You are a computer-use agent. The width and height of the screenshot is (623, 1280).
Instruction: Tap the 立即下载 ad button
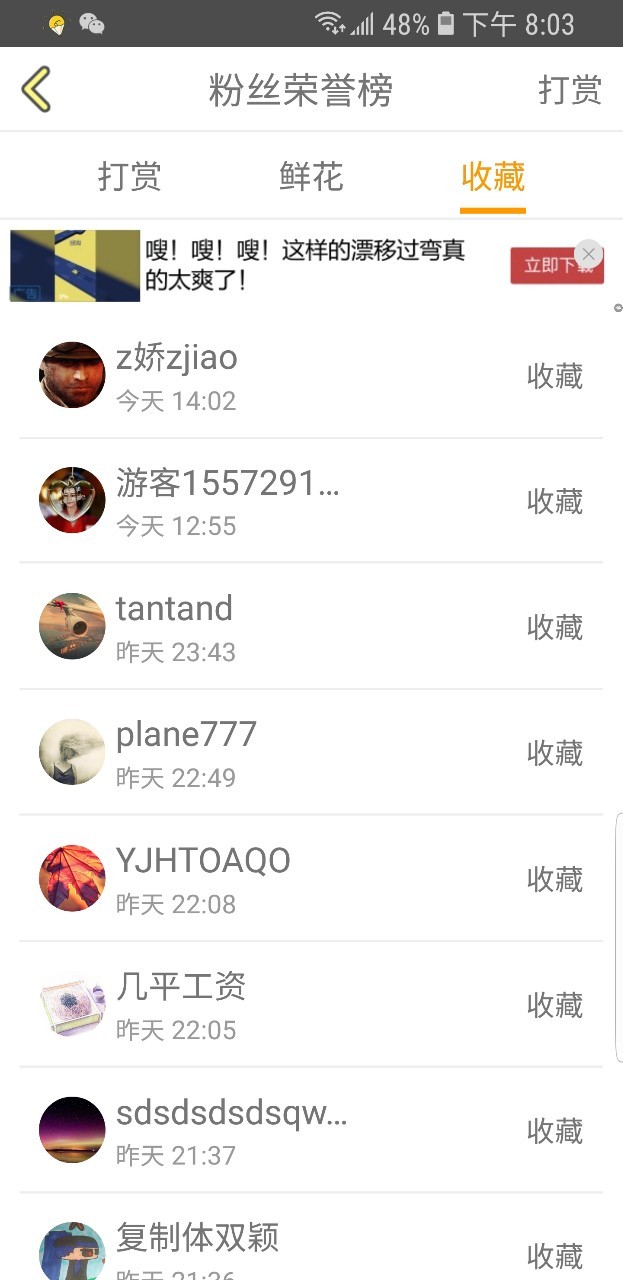[548, 267]
